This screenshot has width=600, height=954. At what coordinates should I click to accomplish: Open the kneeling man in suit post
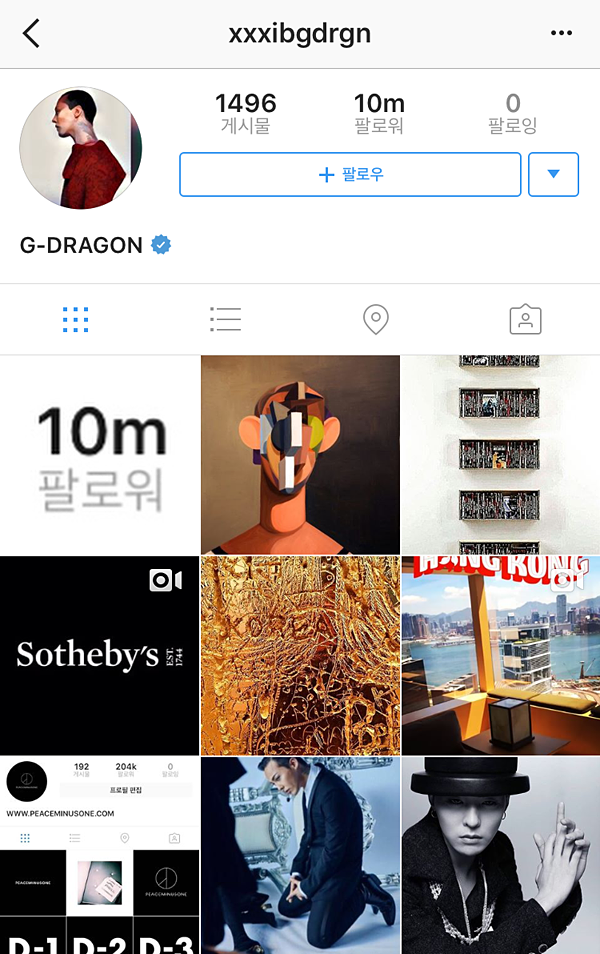[300, 855]
